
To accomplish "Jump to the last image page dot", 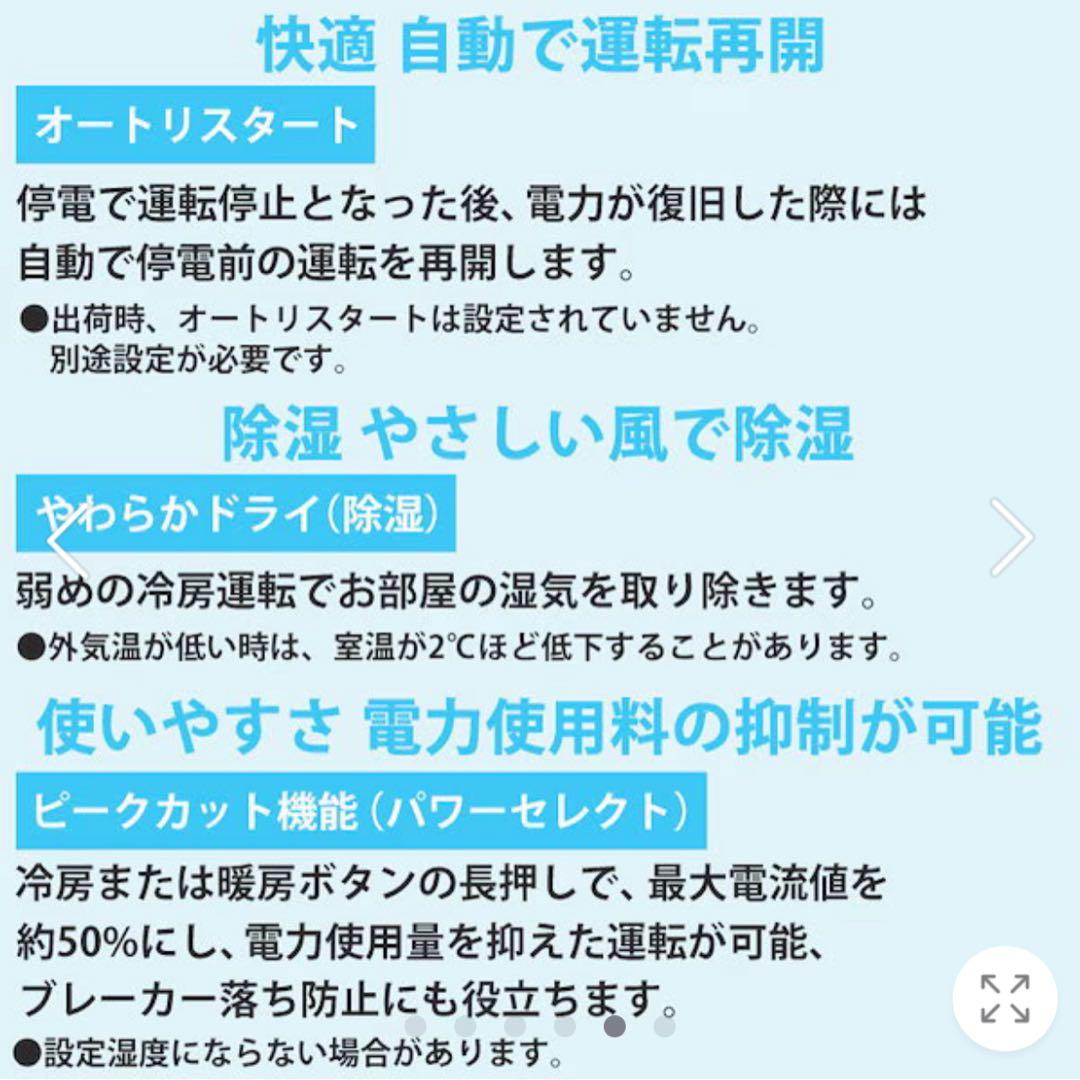I will click(664, 1026).
